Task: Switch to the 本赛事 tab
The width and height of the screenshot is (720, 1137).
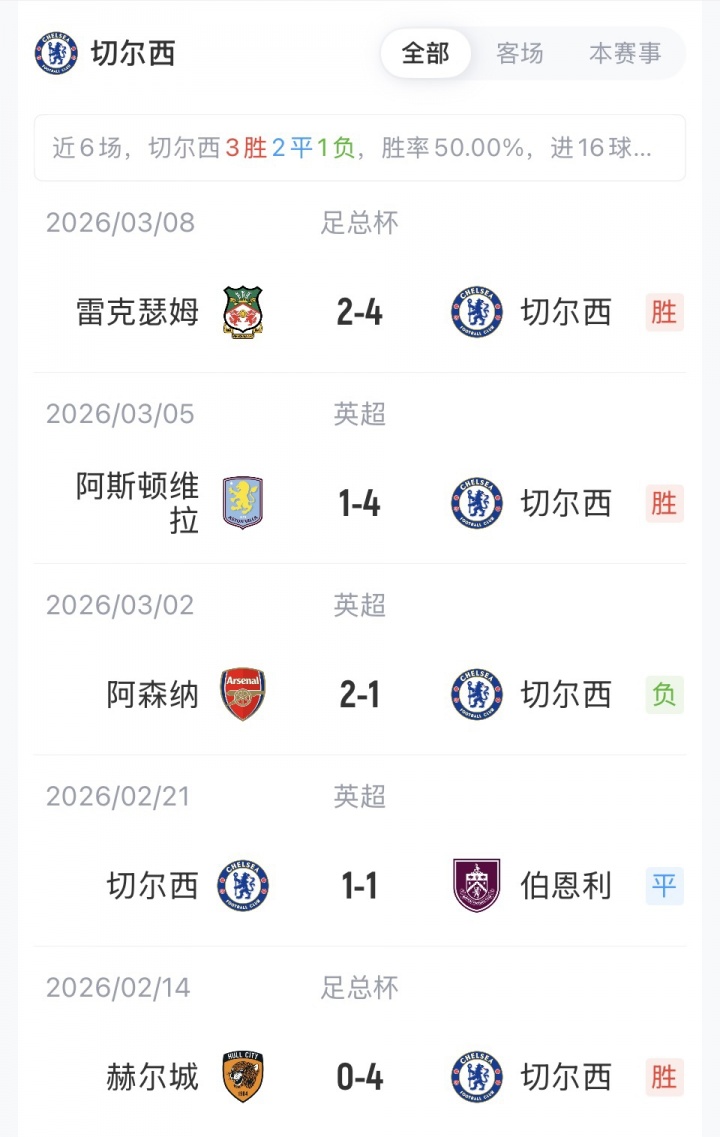Action: tap(625, 53)
